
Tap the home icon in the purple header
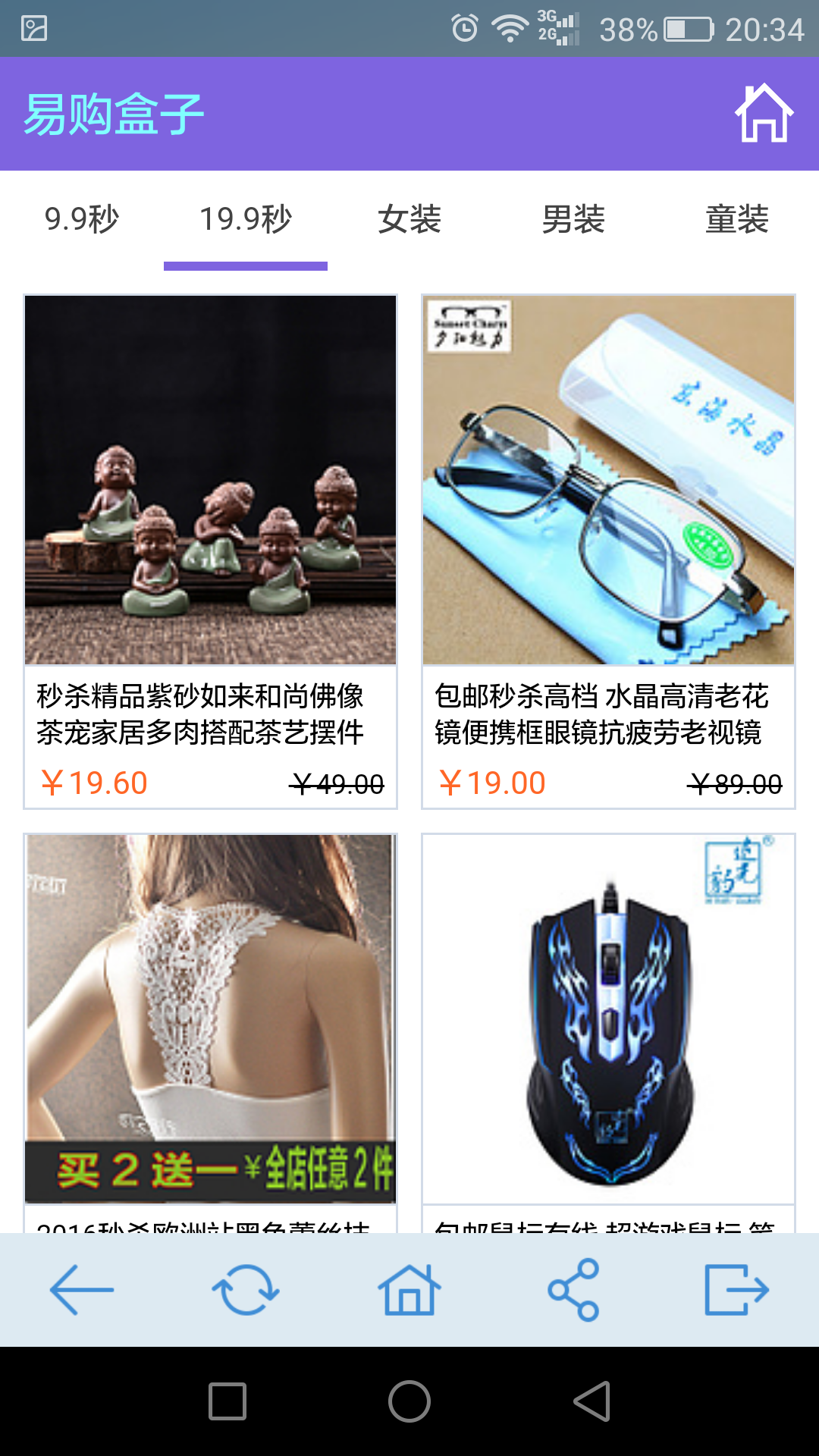pyautogui.click(x=764, y=114)
